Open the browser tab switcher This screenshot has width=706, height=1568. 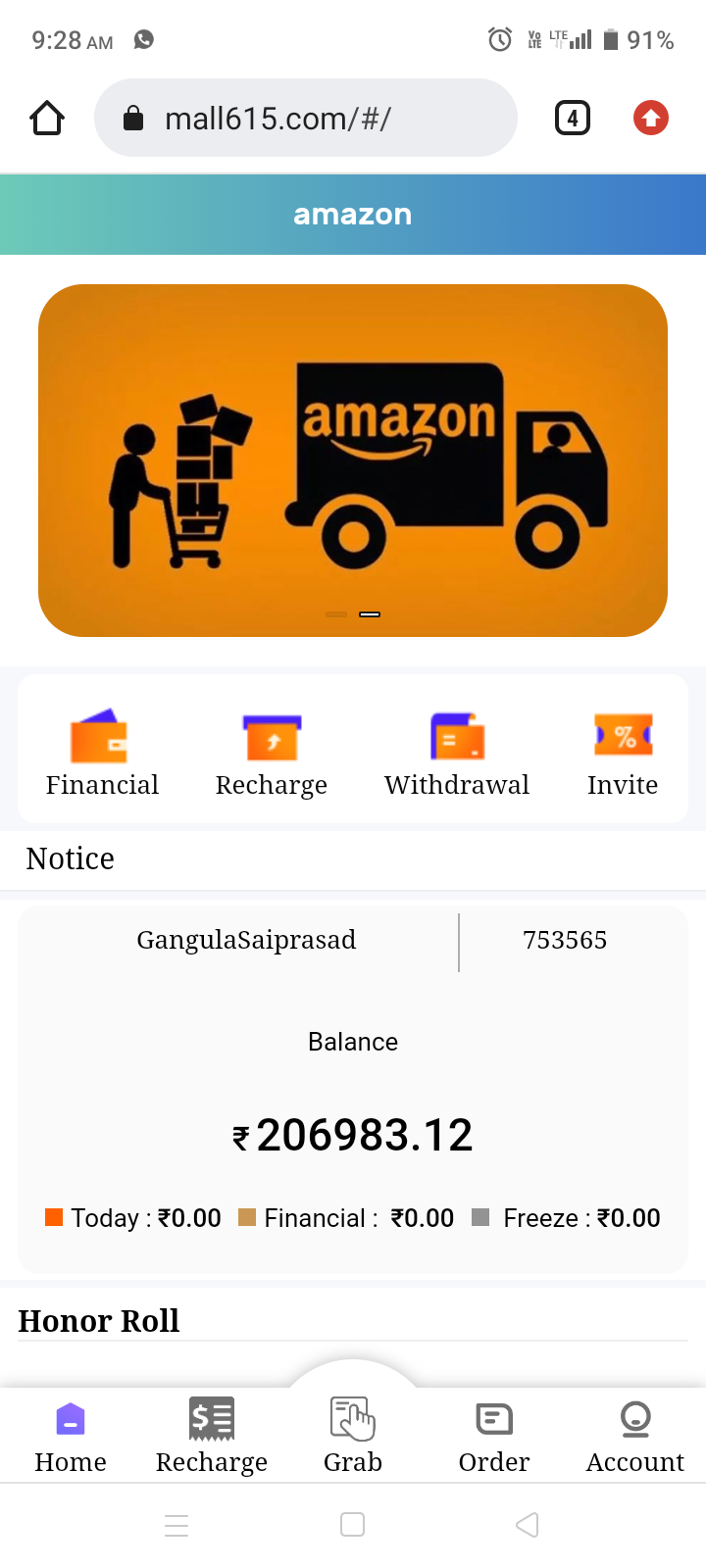click(573, 119)
